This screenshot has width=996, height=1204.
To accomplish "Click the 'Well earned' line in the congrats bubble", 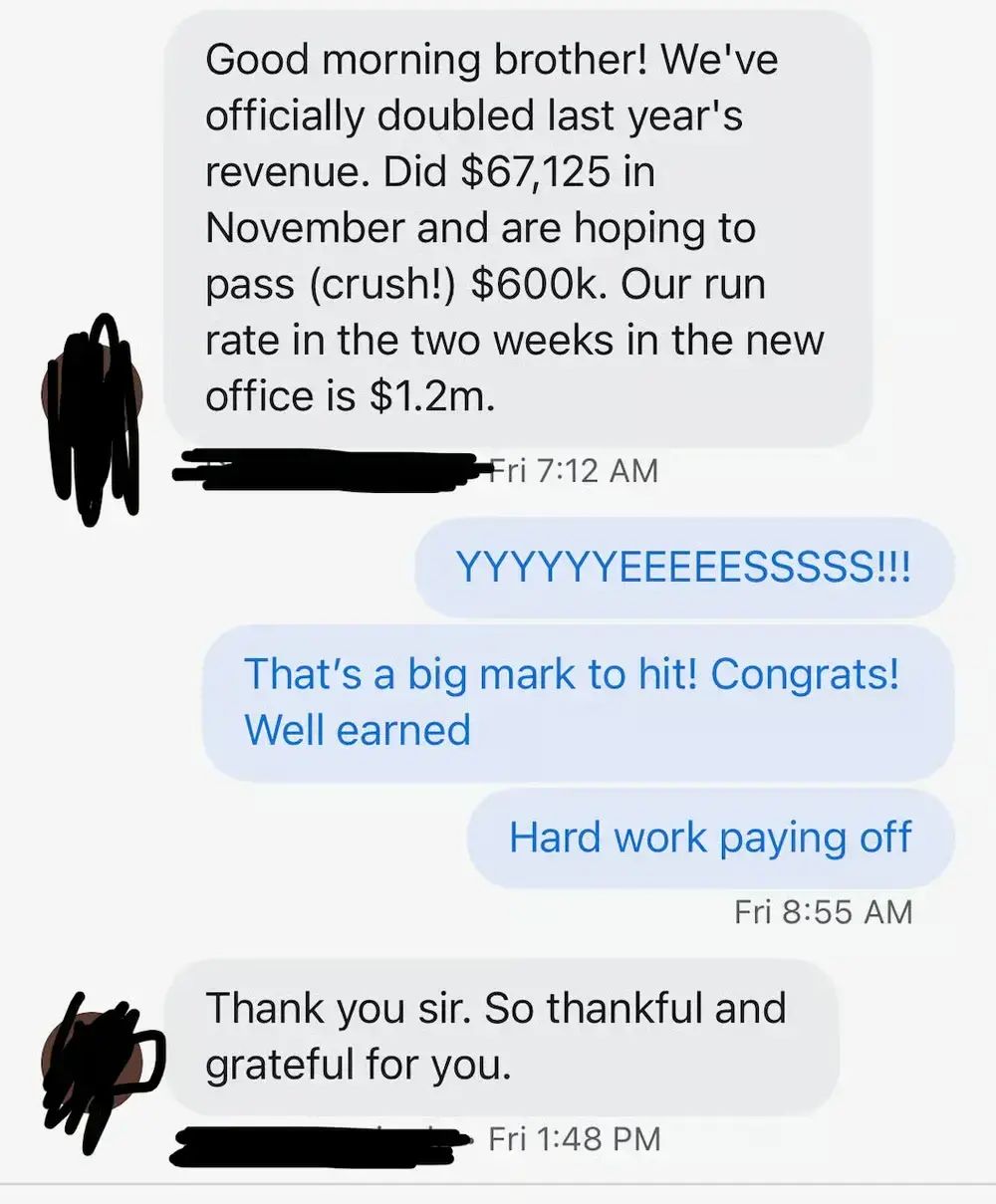I will 357,730.
